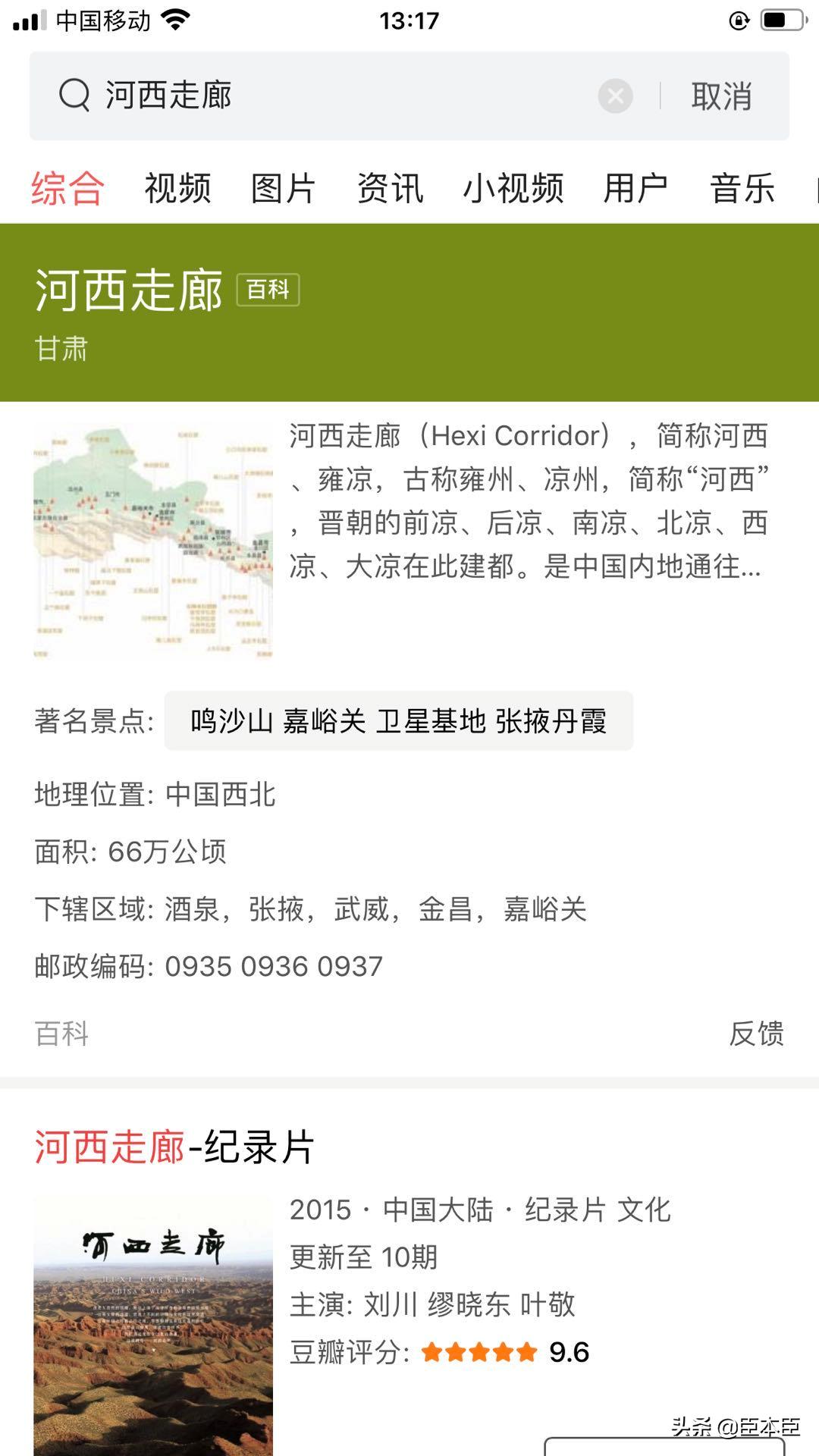Viewport: 819px width, 1456px height.
Task: Open the 百科 badge next to 河西走廊
Action: point(267,290)
